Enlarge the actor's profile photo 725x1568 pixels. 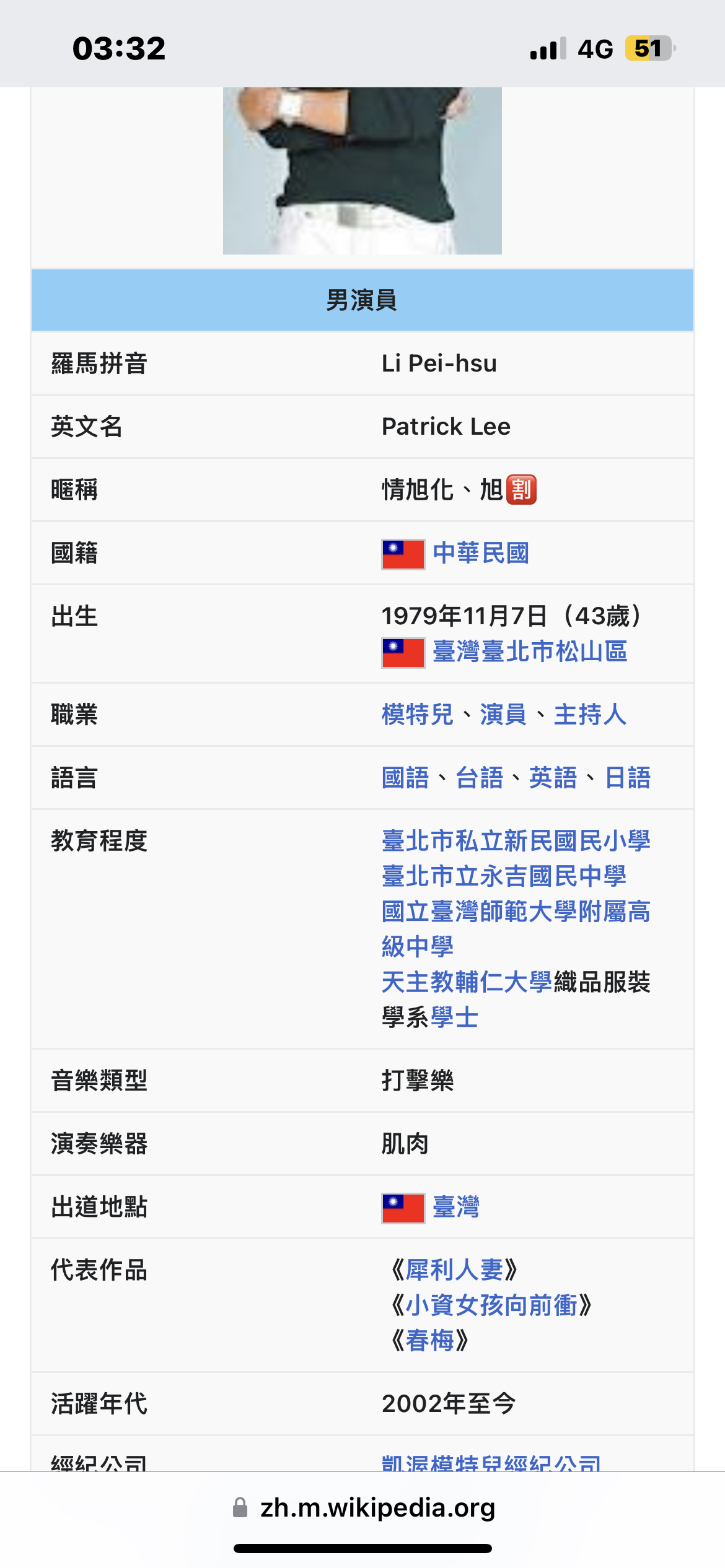pyautogui.click(x=362, y=170)
